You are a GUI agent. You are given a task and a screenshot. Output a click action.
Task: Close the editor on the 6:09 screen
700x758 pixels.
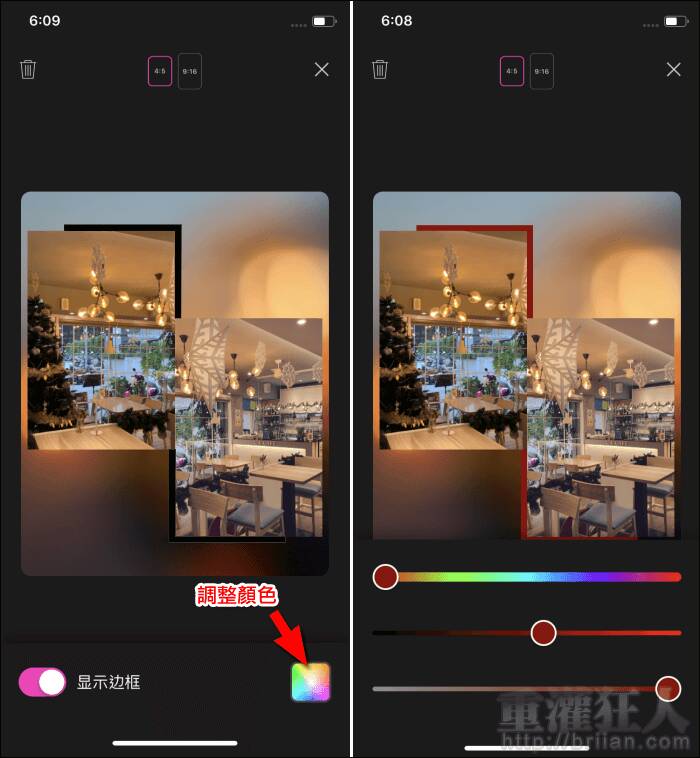coord(321,70)
